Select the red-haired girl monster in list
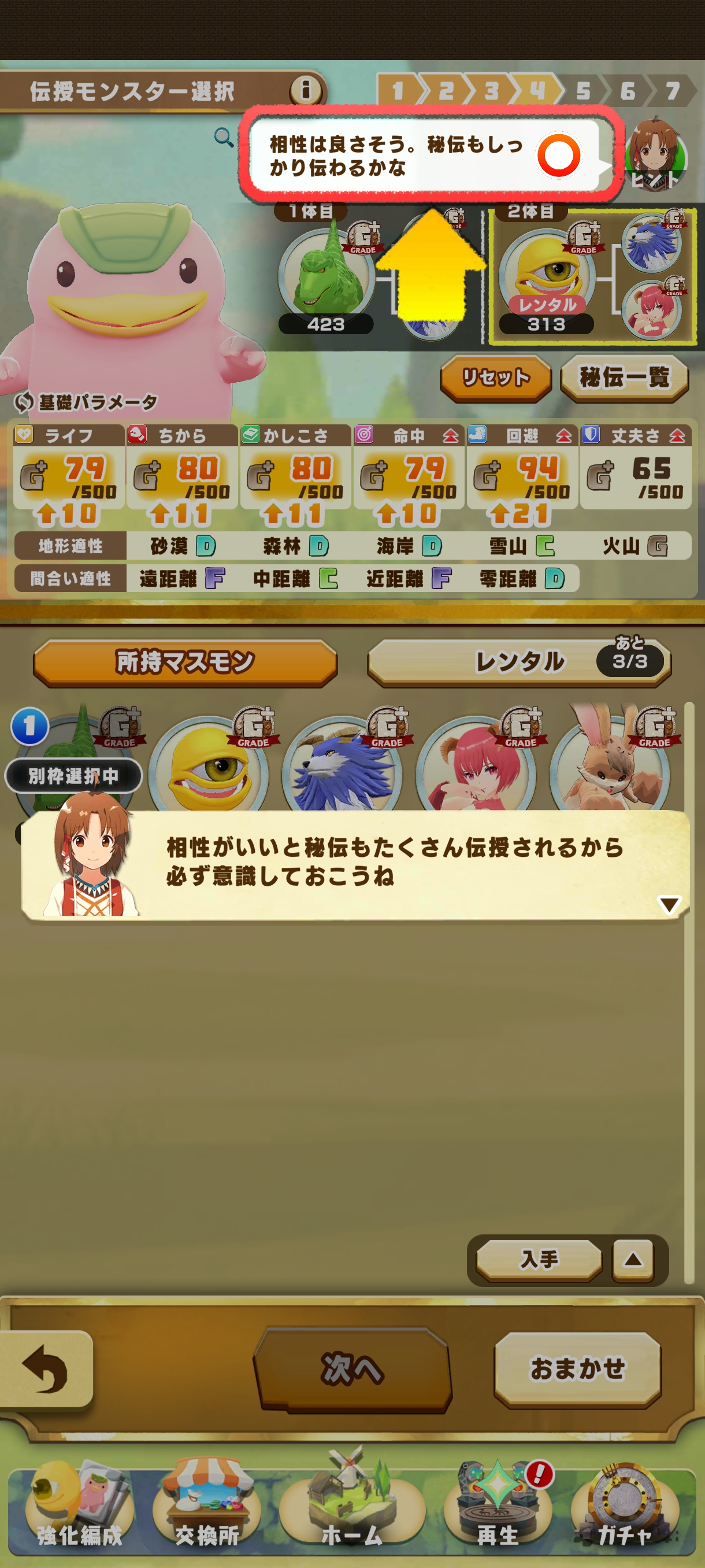705x1568 pixels. (476, 768)
